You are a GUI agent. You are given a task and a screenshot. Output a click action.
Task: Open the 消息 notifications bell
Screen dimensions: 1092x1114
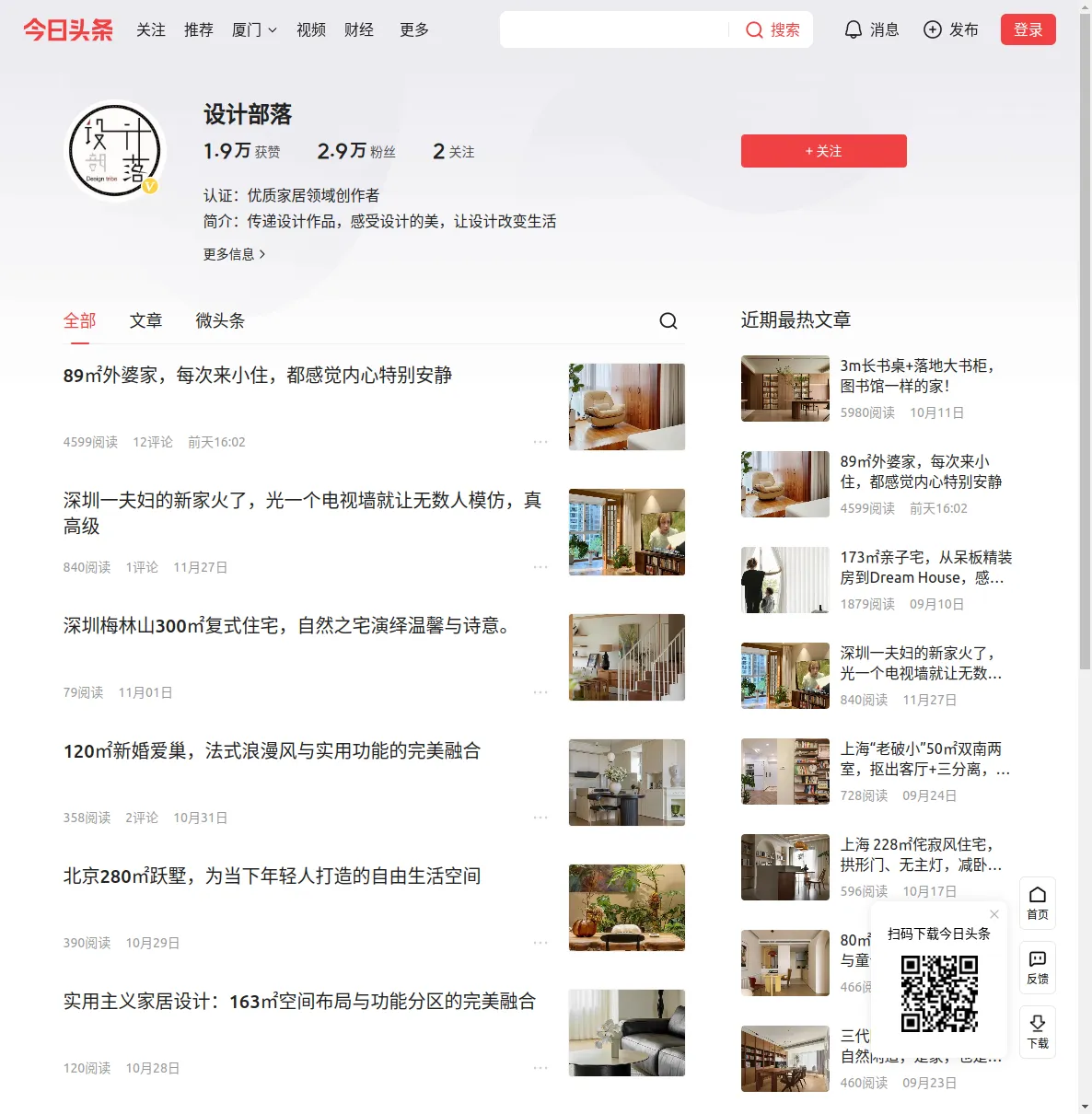click(x=871, y=29)
